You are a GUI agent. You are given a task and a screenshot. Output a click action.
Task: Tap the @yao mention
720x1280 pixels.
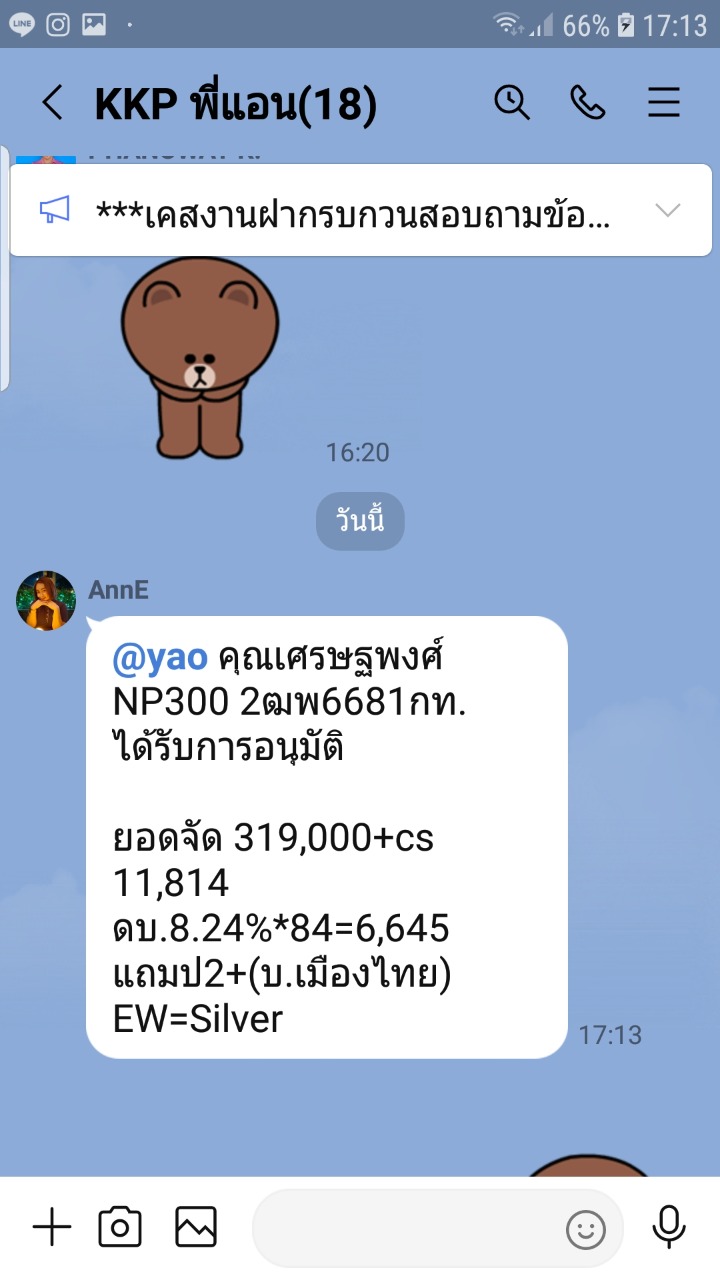click(x=160, y=658)
